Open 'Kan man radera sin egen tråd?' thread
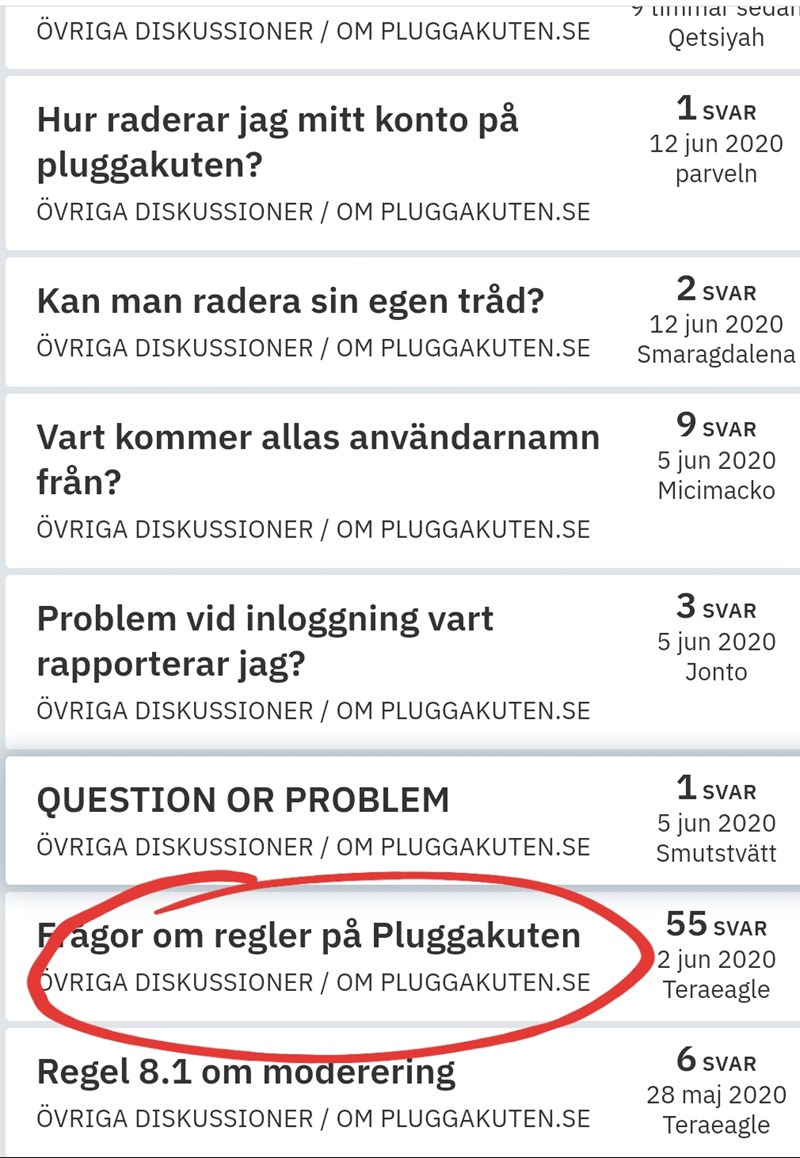Viewport: 800px width, 1158px height. pyautogui.click(x=289, y=301)
